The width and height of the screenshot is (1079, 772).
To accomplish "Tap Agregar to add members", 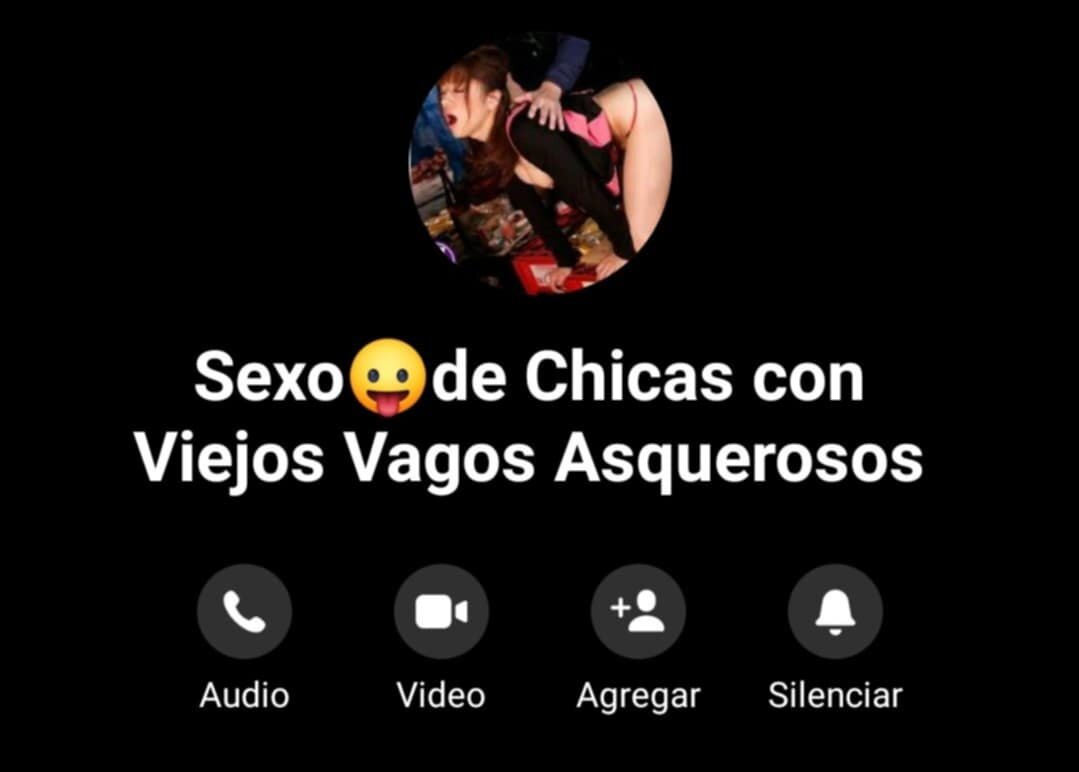I will [x=638, y=611].
